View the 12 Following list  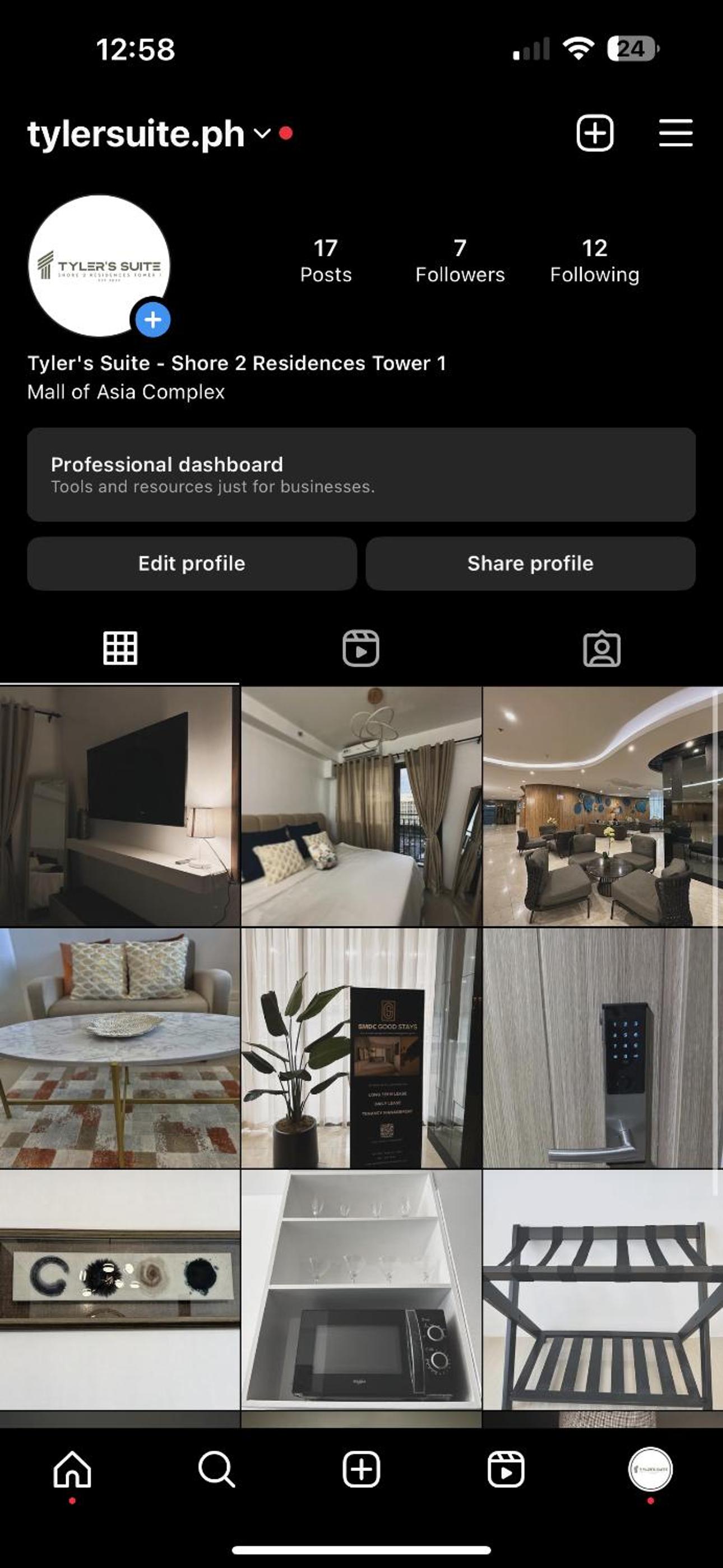tap(594, 261)
